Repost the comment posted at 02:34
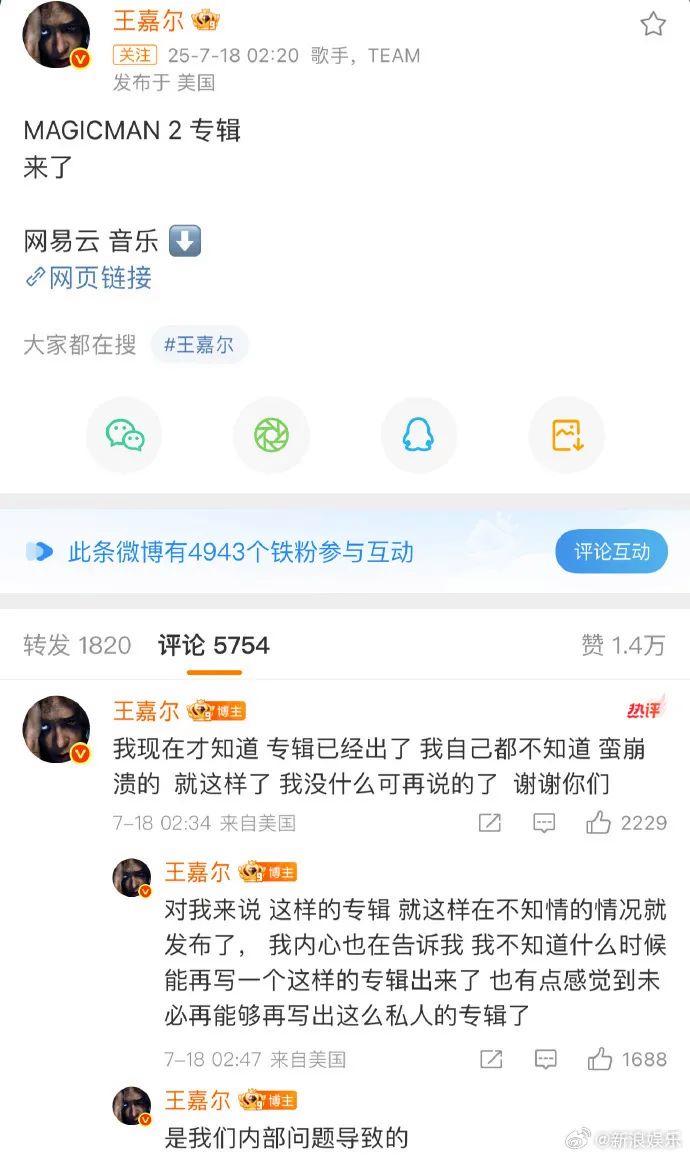The image size is (690, 1157). (490, 823)
